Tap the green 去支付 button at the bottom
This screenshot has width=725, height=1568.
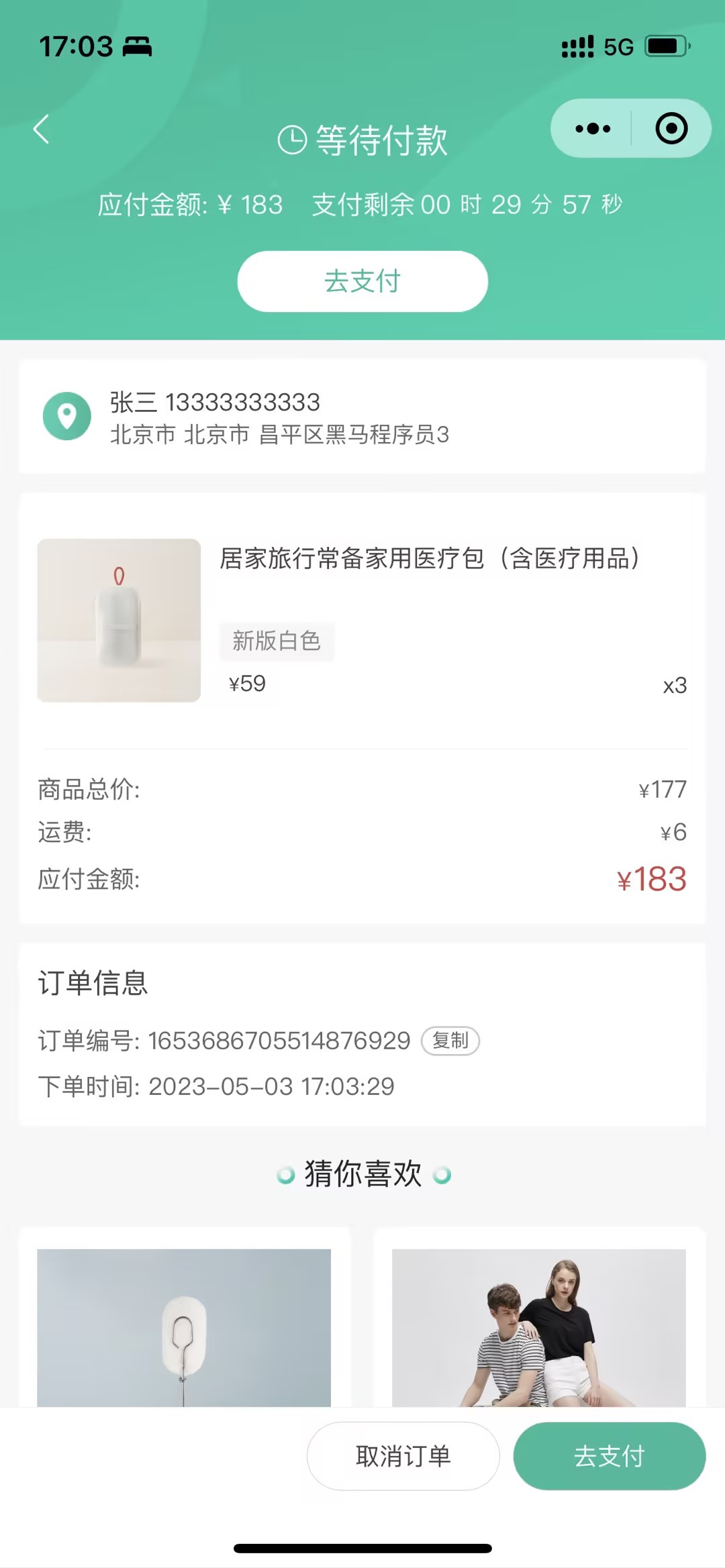click(609, 1456)
